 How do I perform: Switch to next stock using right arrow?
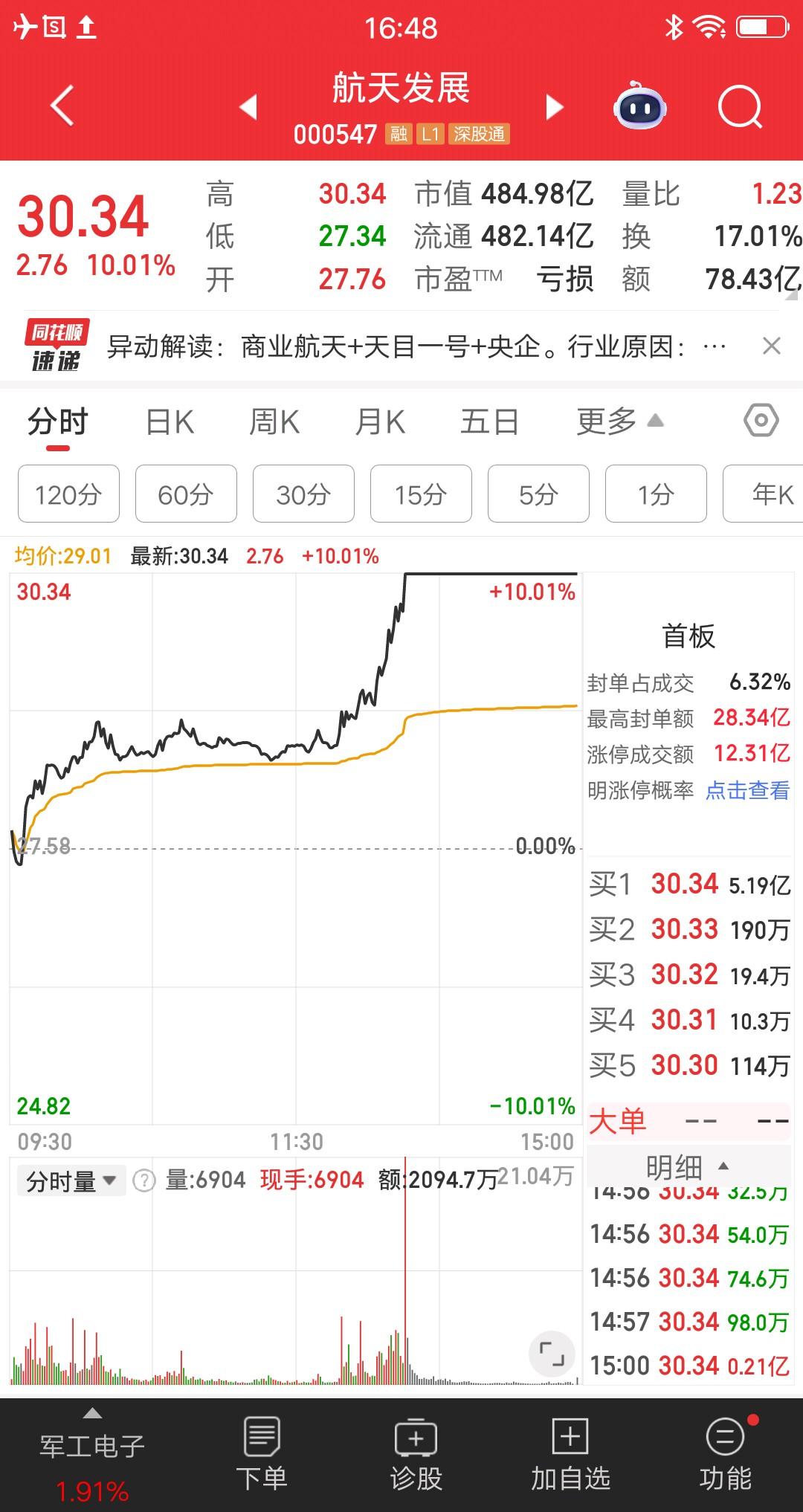pos(553,107)
